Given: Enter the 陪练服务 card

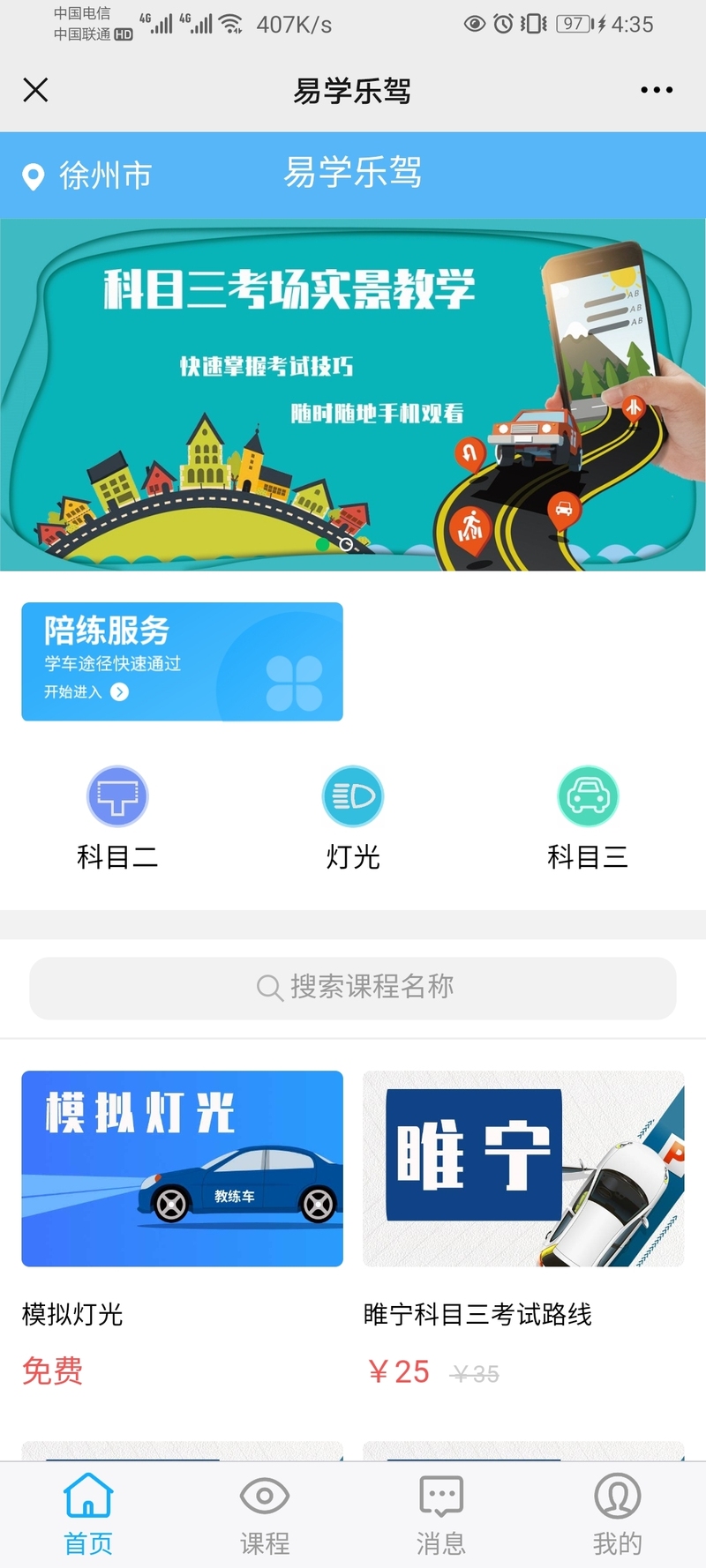Looking at the screenshot, I should pos(182,661).
